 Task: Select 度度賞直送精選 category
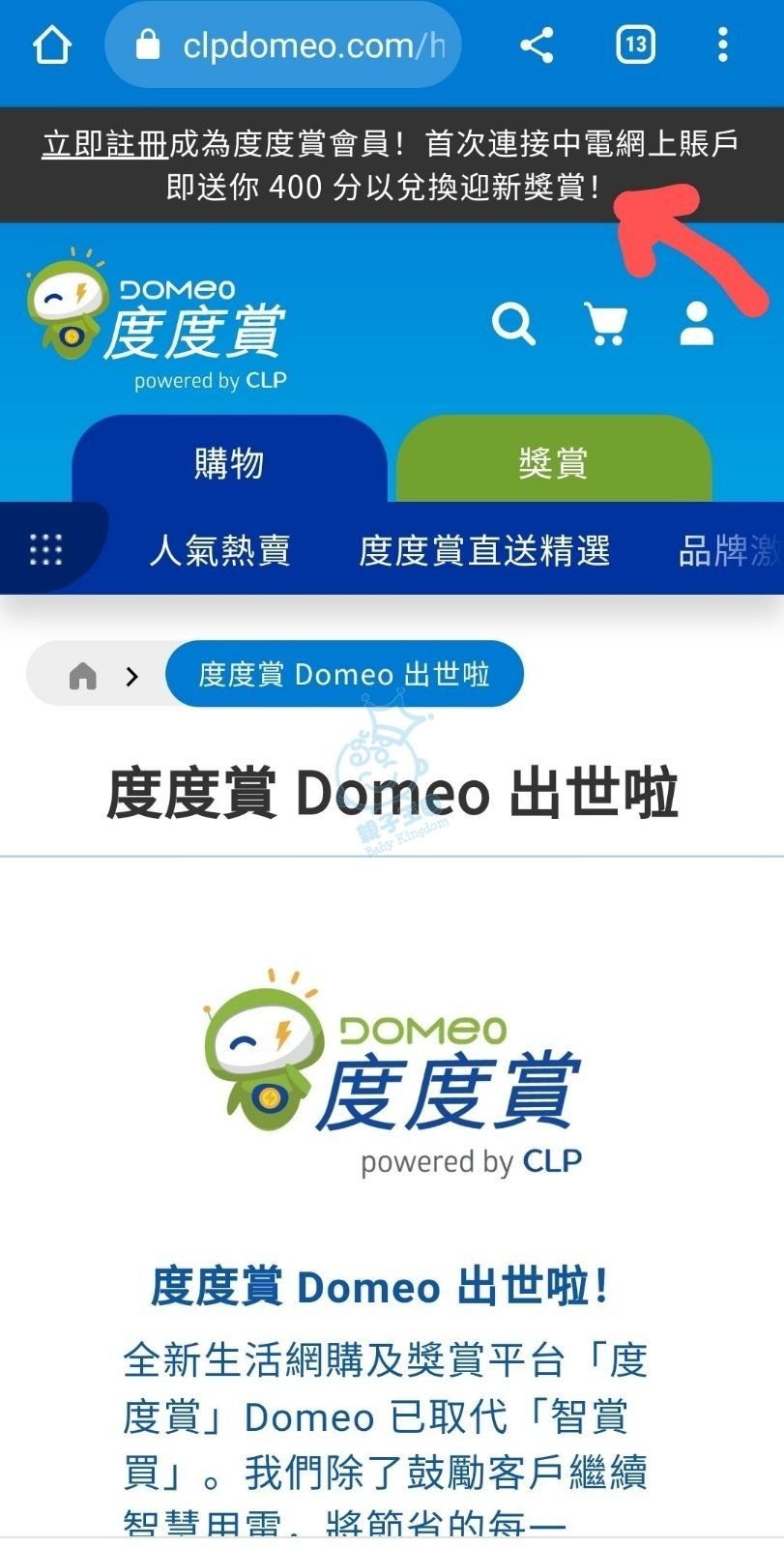coord(484,550)
